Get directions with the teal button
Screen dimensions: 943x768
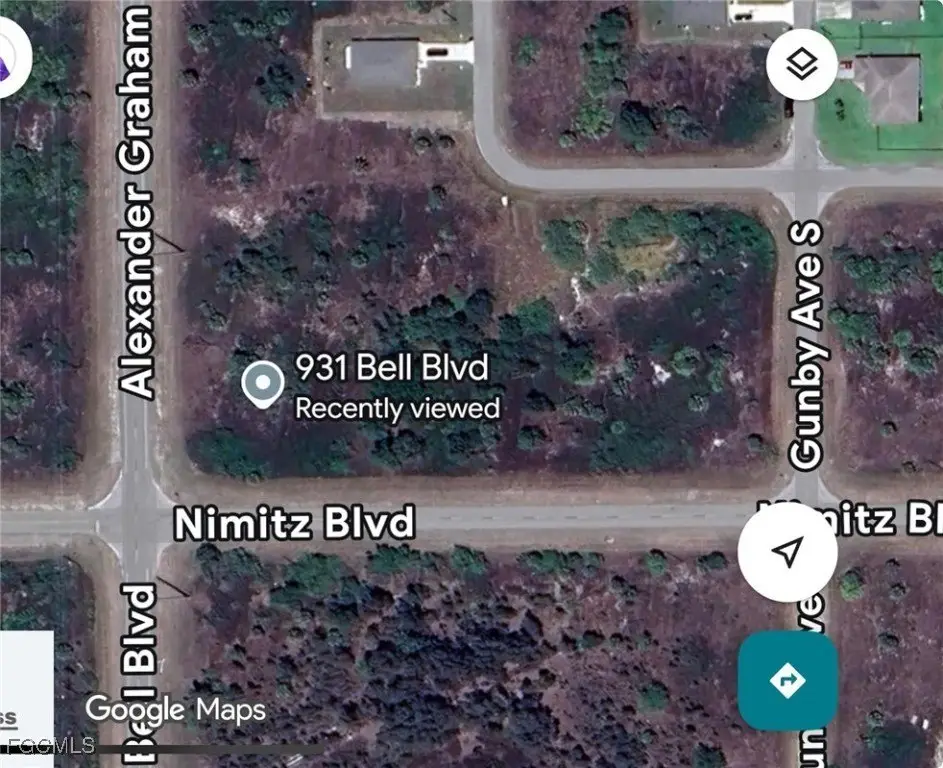click(x=787, y=680)
